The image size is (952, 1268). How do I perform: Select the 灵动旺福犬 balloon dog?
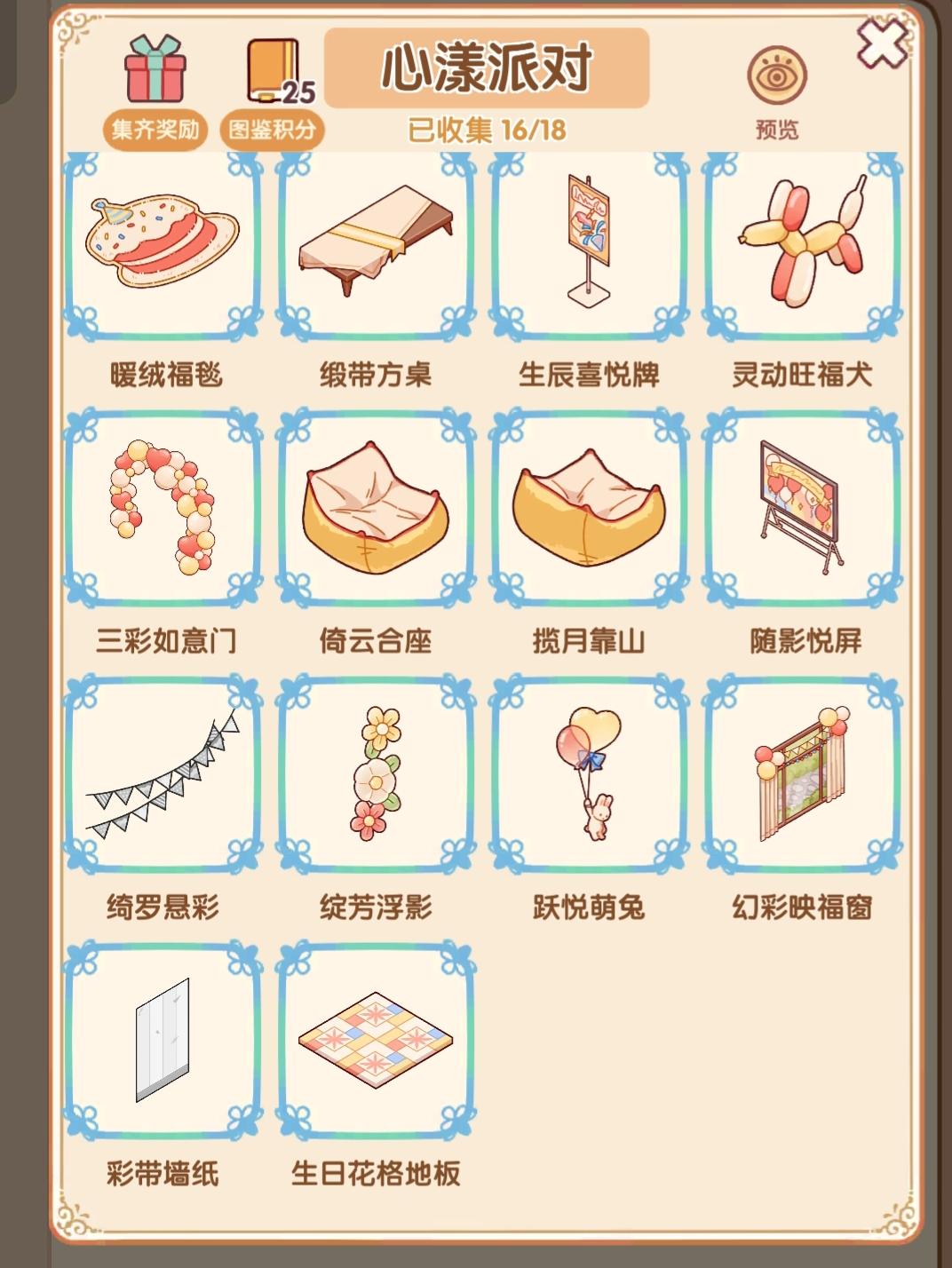click(x=802, y=245)
